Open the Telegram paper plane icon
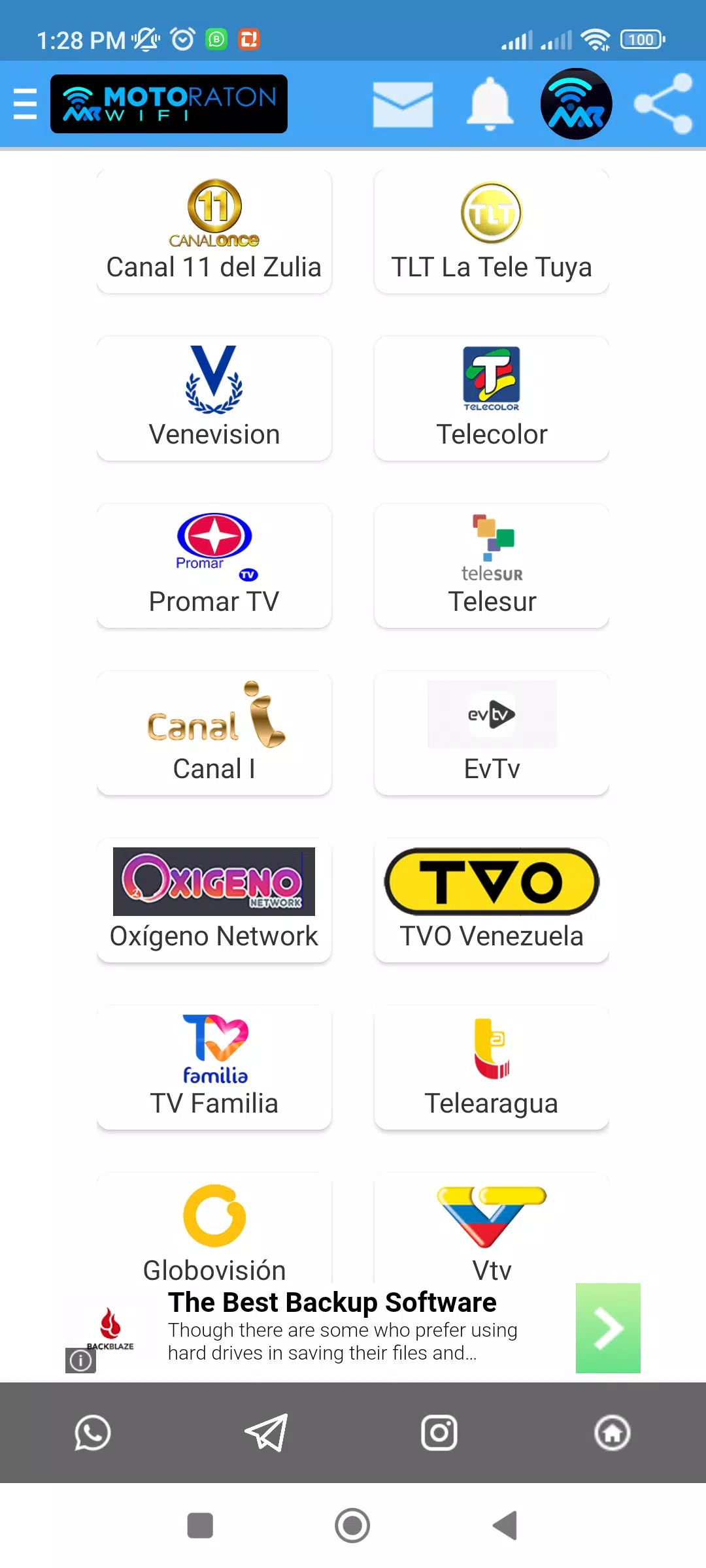Image resolution: width=706 pixels, height=1568 pixels. [266, 1433]
